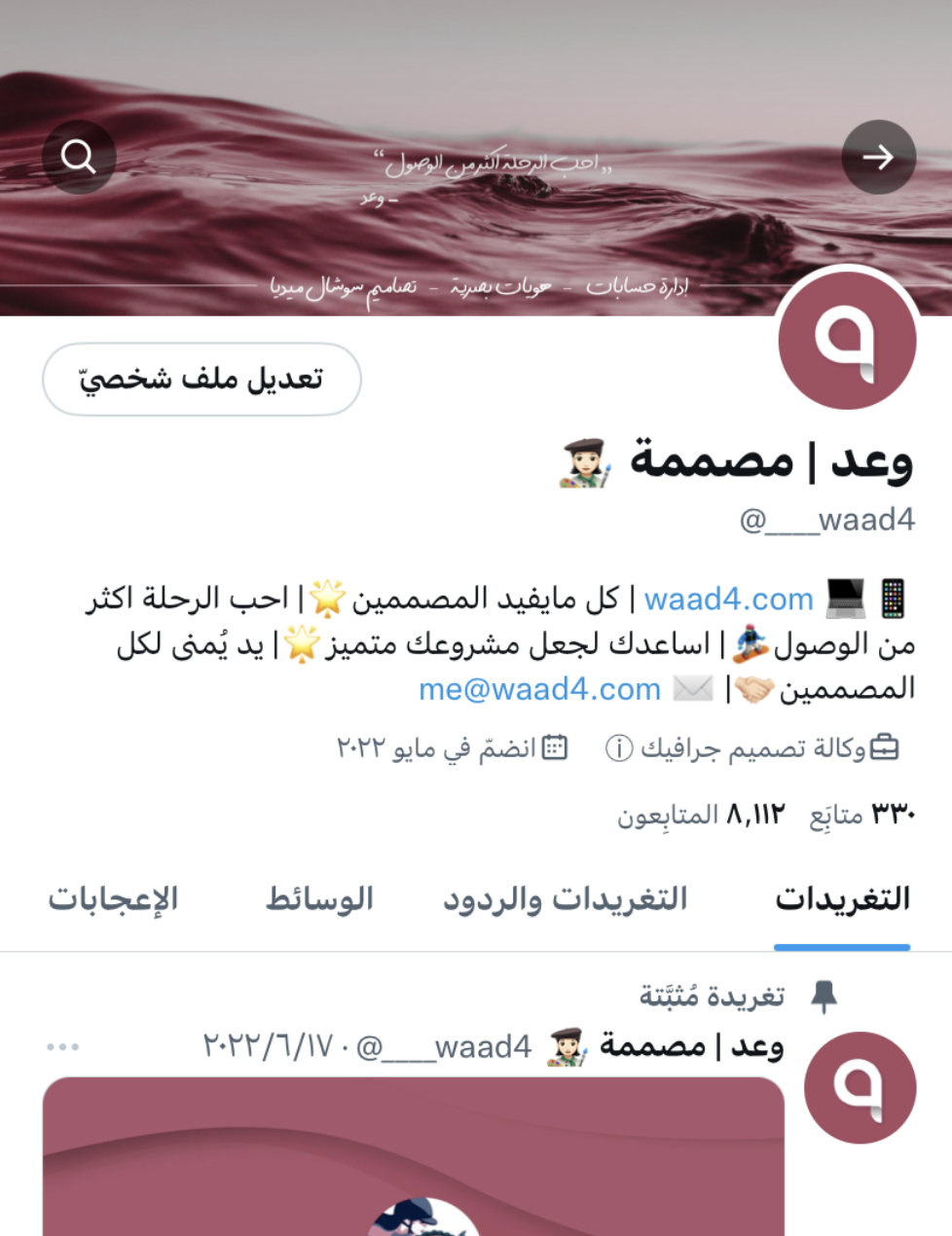Open the profile search icon
This screenshot has height=1236, width=952.
(x=79, y=157)
